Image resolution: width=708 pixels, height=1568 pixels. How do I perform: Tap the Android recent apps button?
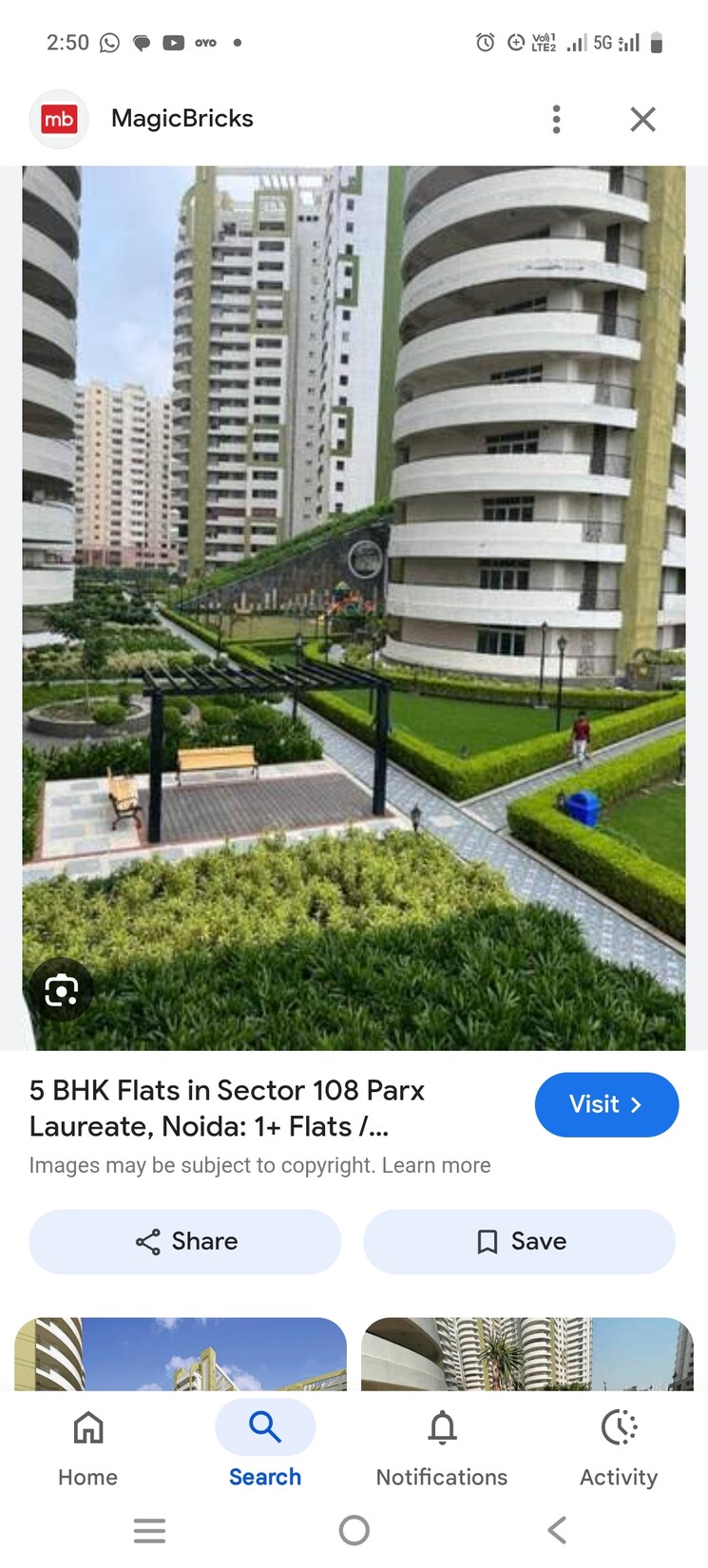149,1530
